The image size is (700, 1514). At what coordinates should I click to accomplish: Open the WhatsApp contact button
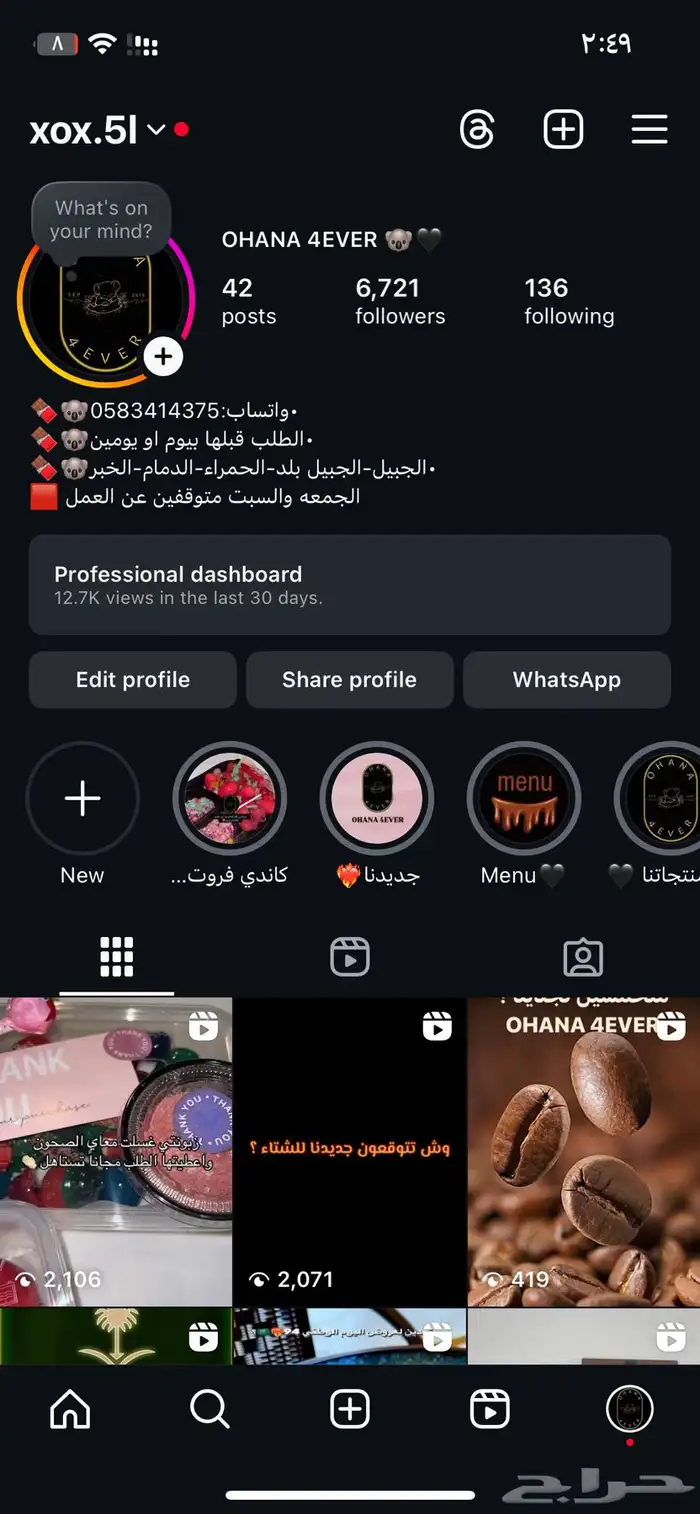coord(566,680)
